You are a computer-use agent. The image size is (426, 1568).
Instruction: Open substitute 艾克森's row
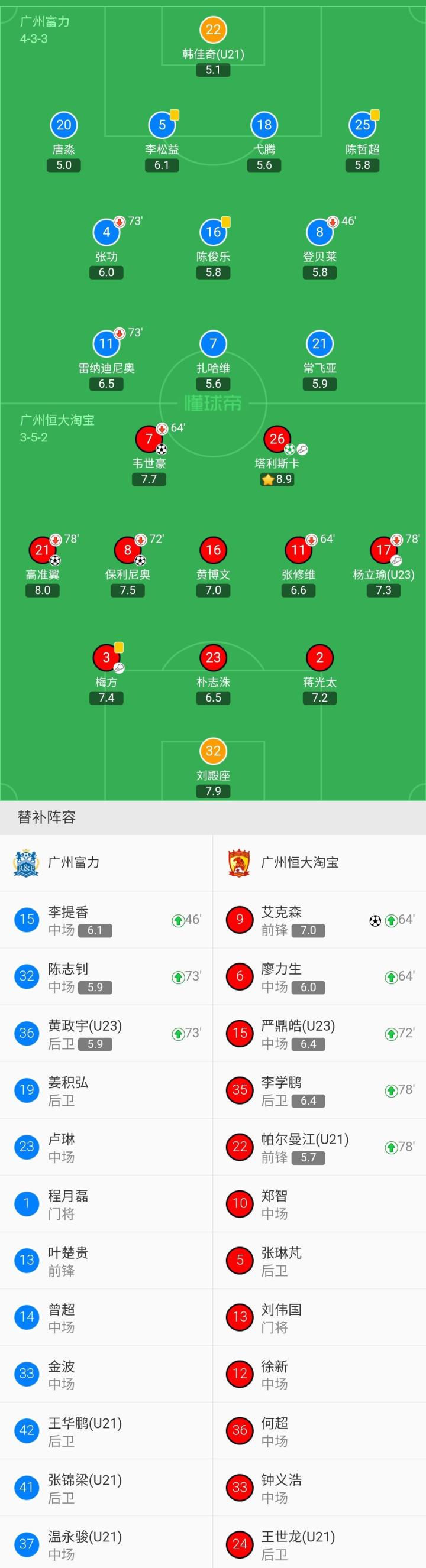319,920
